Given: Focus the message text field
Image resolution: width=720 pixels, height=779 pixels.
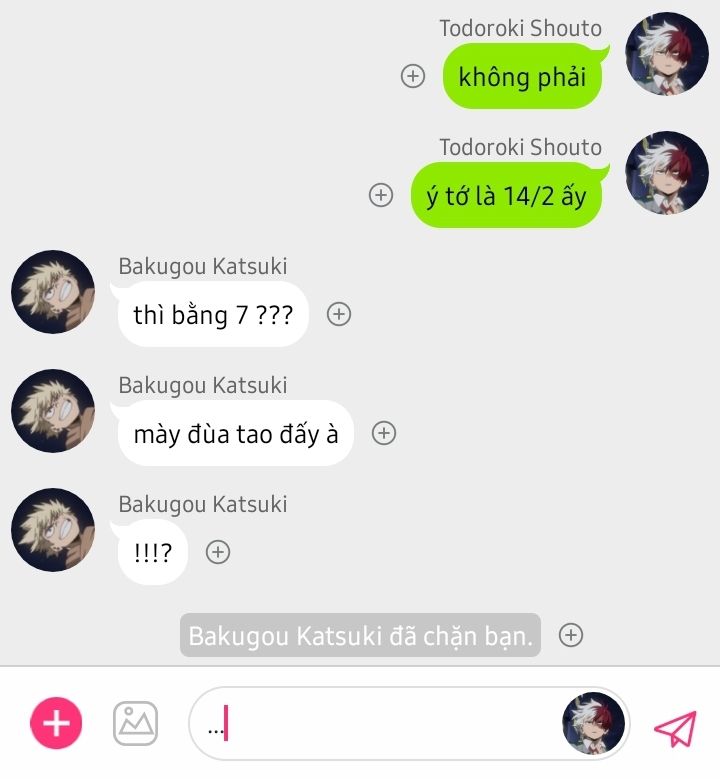Looking at the screenshot, I should click(380, 724).
